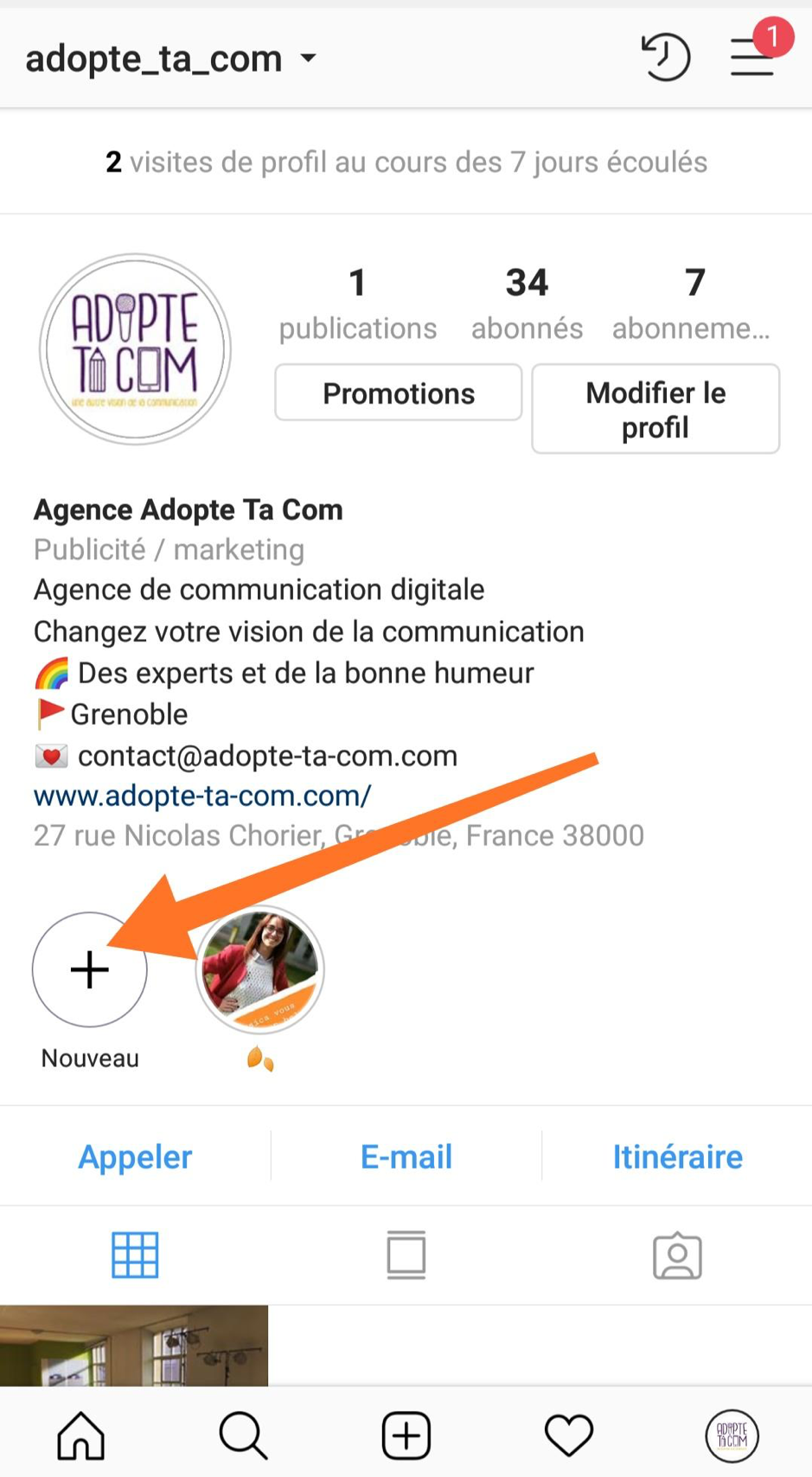Open the first post thumbnail
Image resolution: width=812 pixels, height=1477 pixels.
coord(134,1346)
